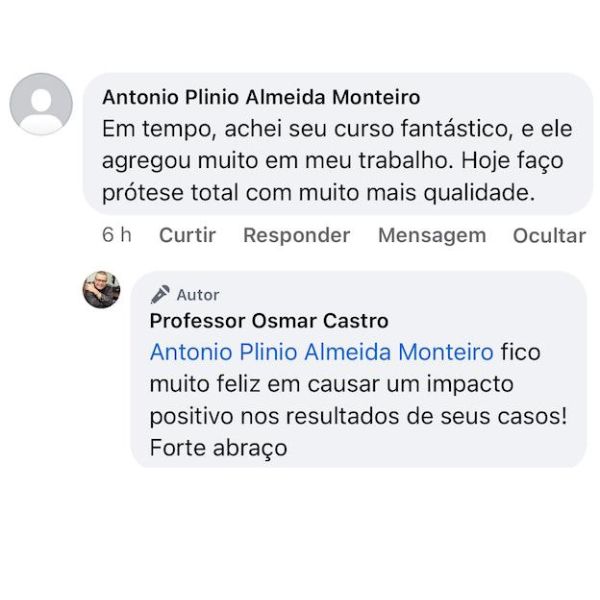
Task: Open Antonio Plinio Almeida Monteiro's profile name
Action: (x=261, y=98)
